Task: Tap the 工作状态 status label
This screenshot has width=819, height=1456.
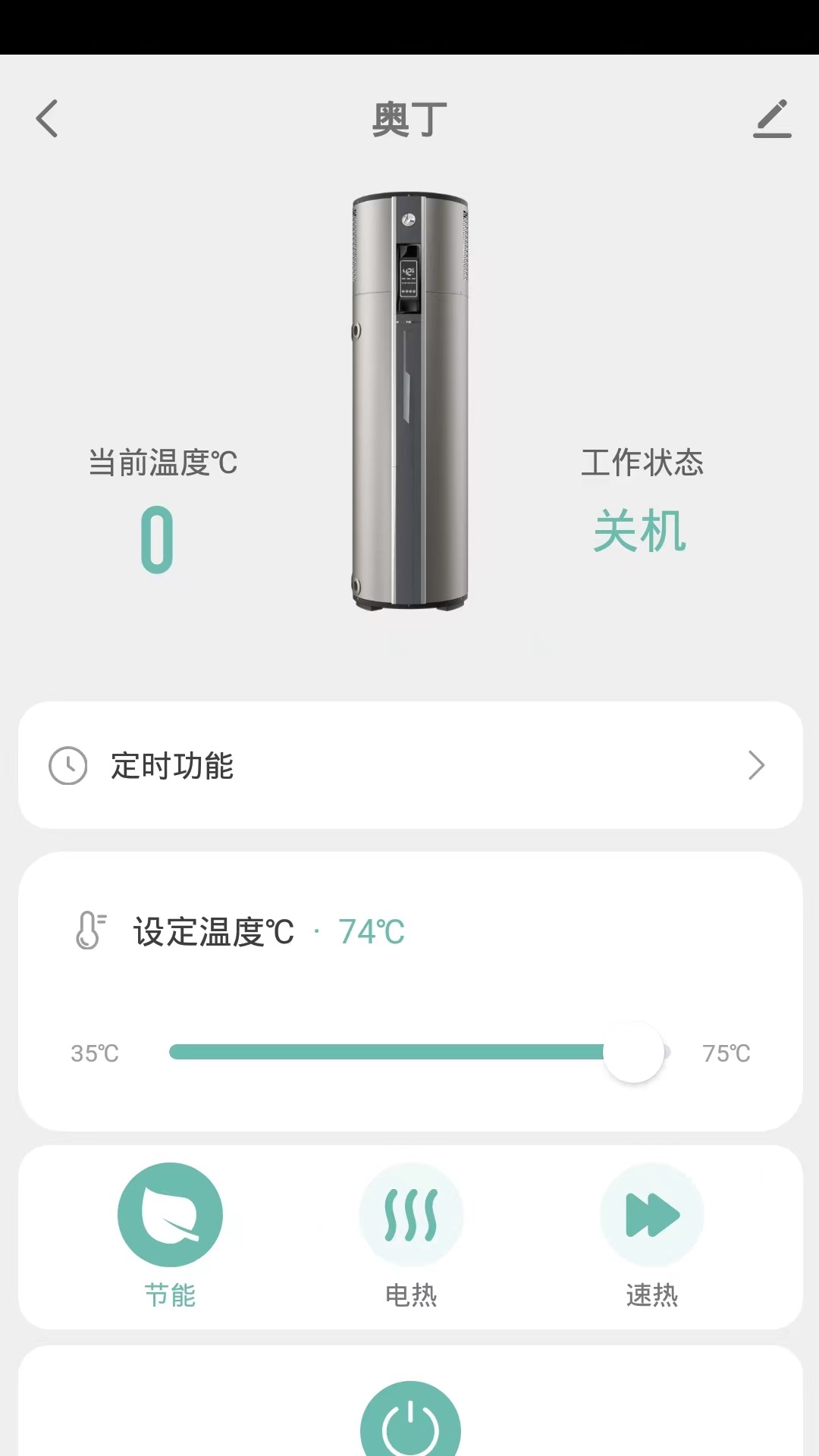Action: pyautogui.click(x=642, y=464)
